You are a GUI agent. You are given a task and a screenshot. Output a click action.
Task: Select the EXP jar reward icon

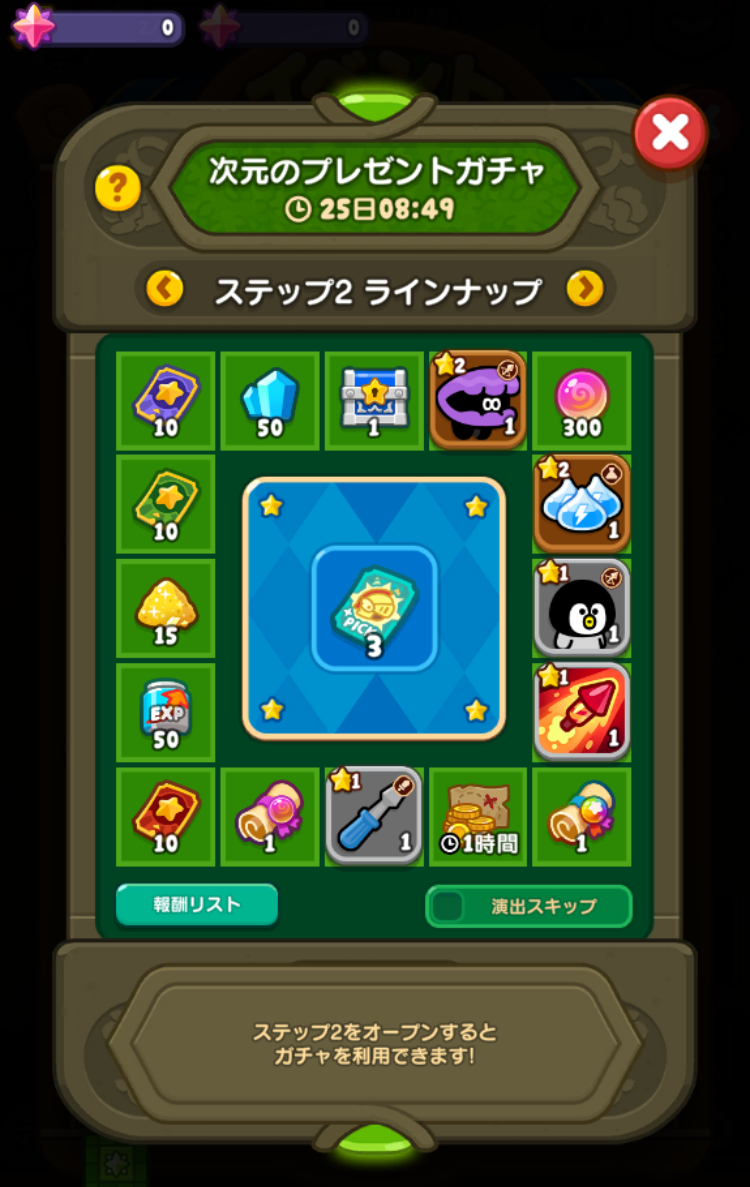click(165, 711)
